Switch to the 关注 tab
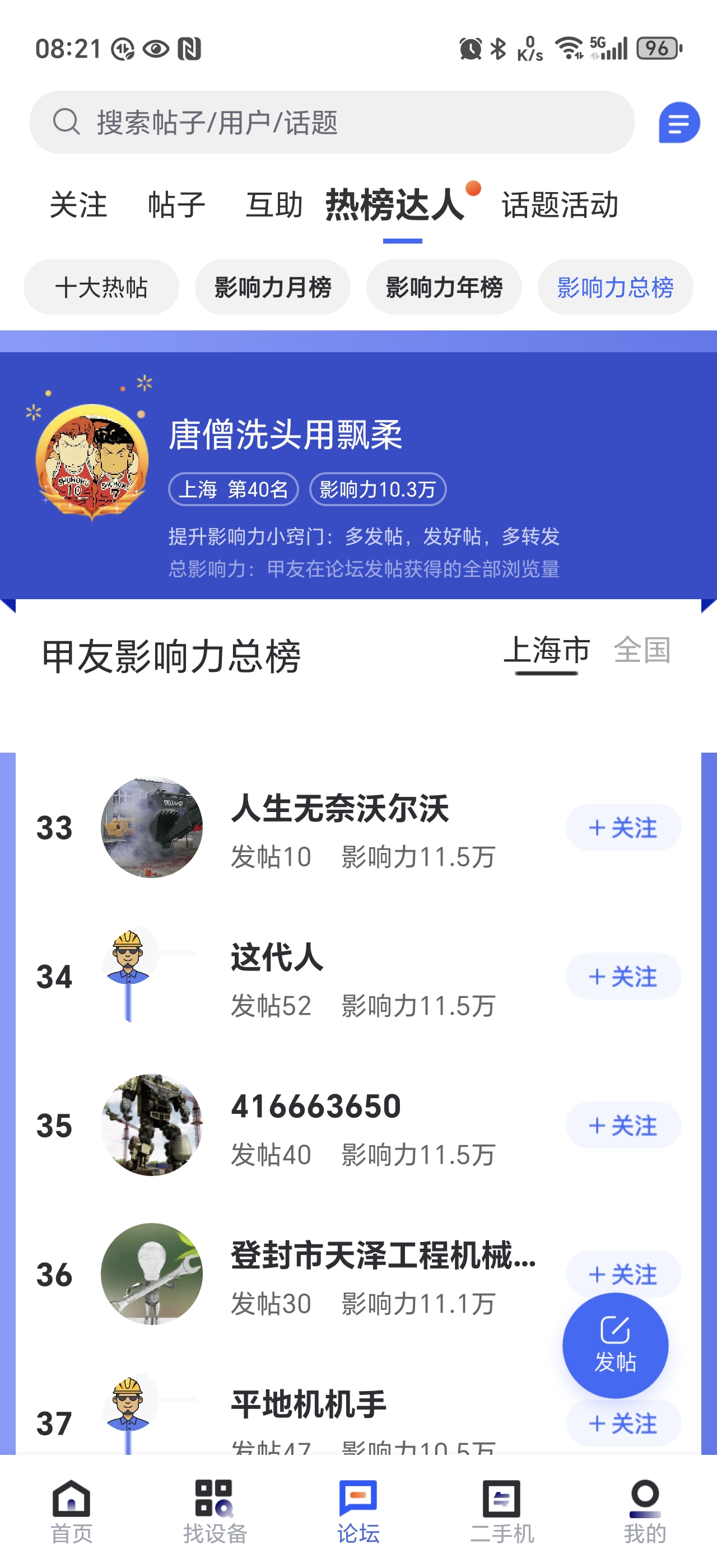The height and width of the screenshot is (1568, 717). (78, 204)
